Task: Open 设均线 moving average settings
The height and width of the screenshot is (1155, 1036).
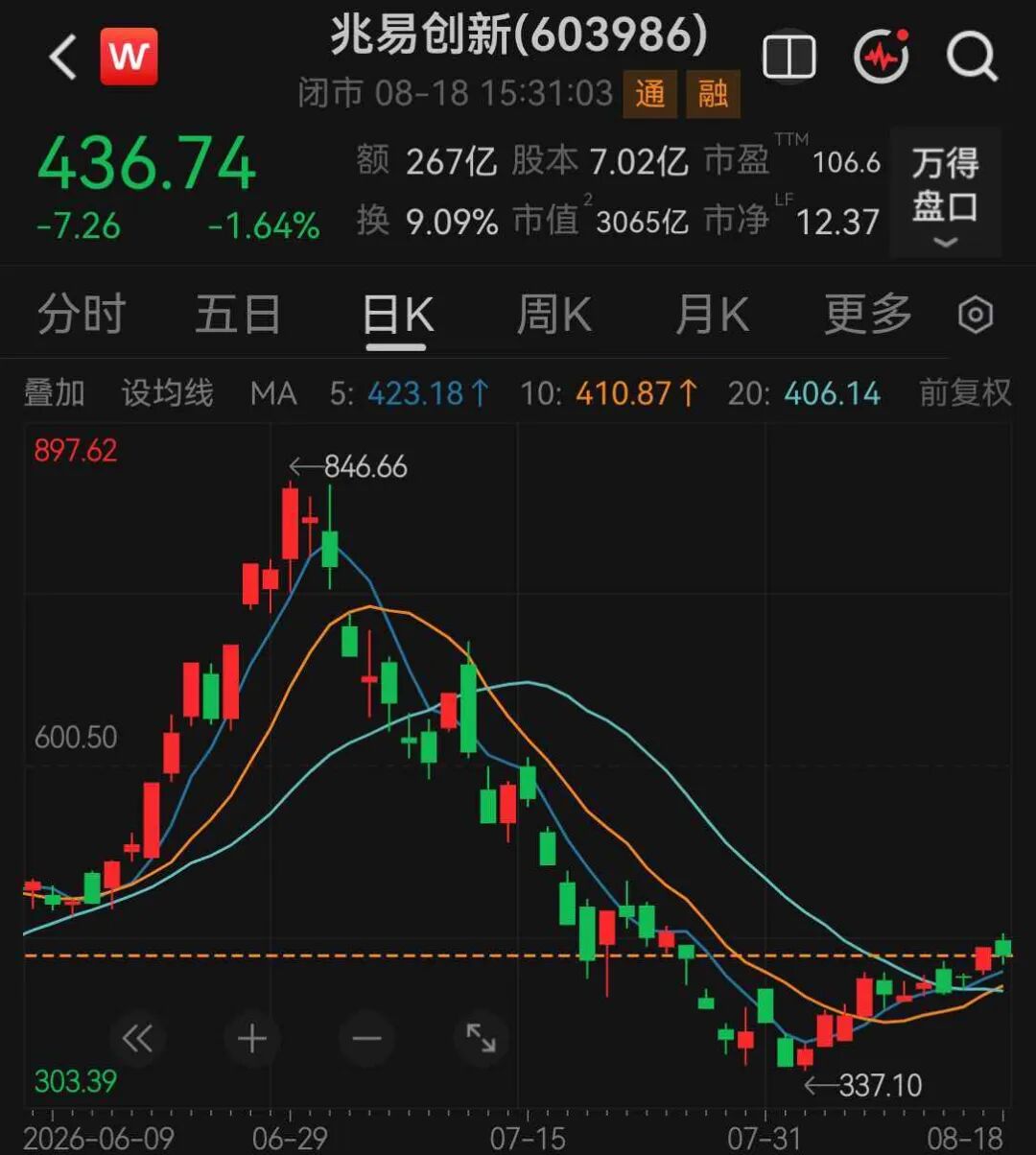Action: click(x=167, y=392)
